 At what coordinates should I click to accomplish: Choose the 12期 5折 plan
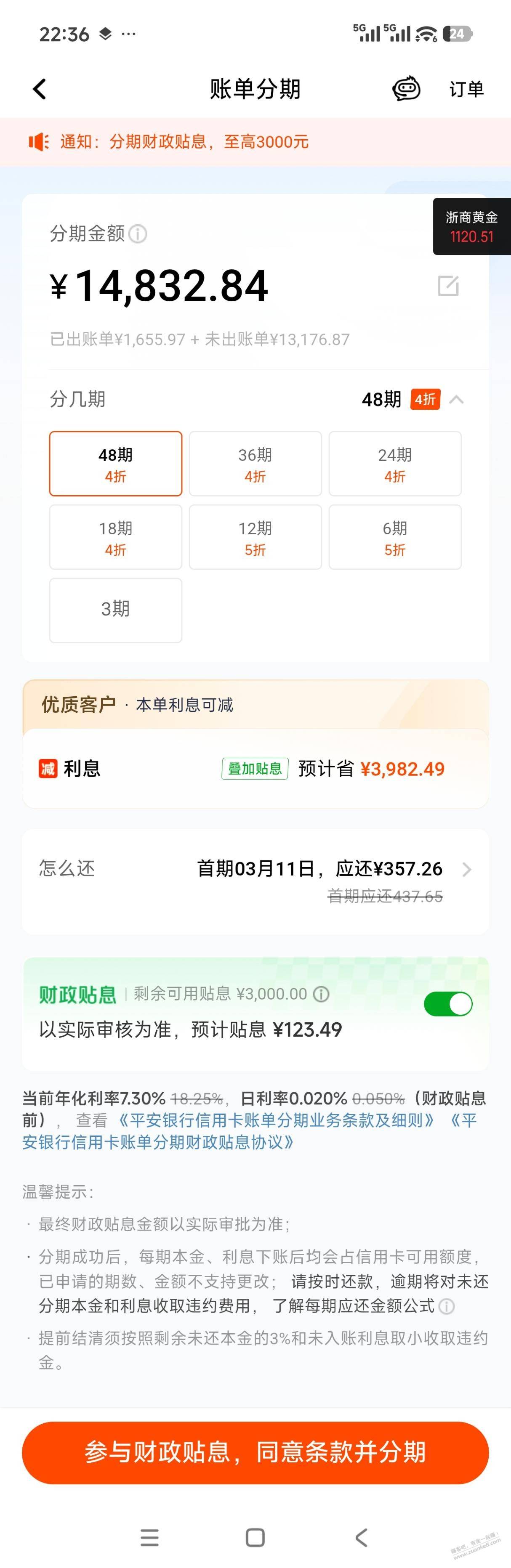click(255, 537)
